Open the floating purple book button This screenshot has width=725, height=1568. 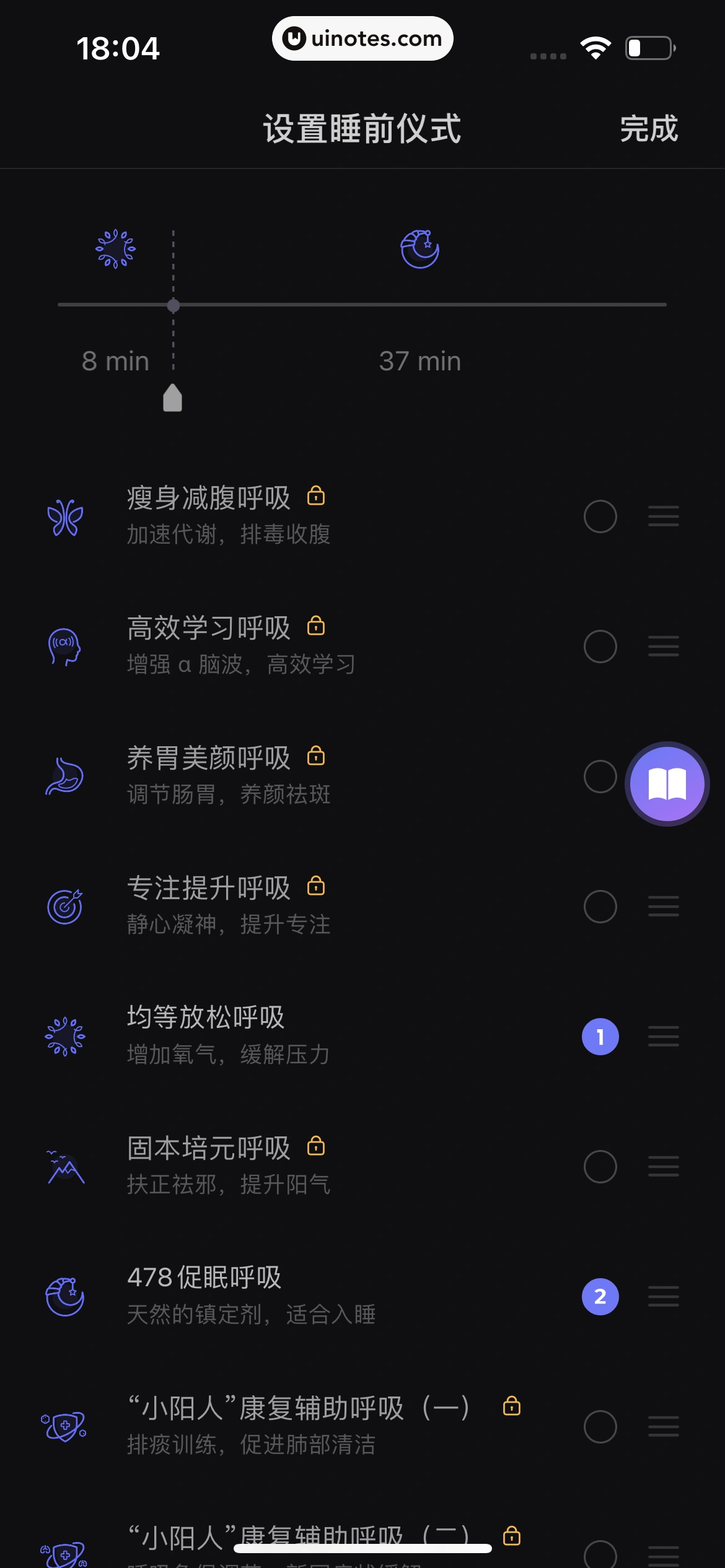point(667,783)
